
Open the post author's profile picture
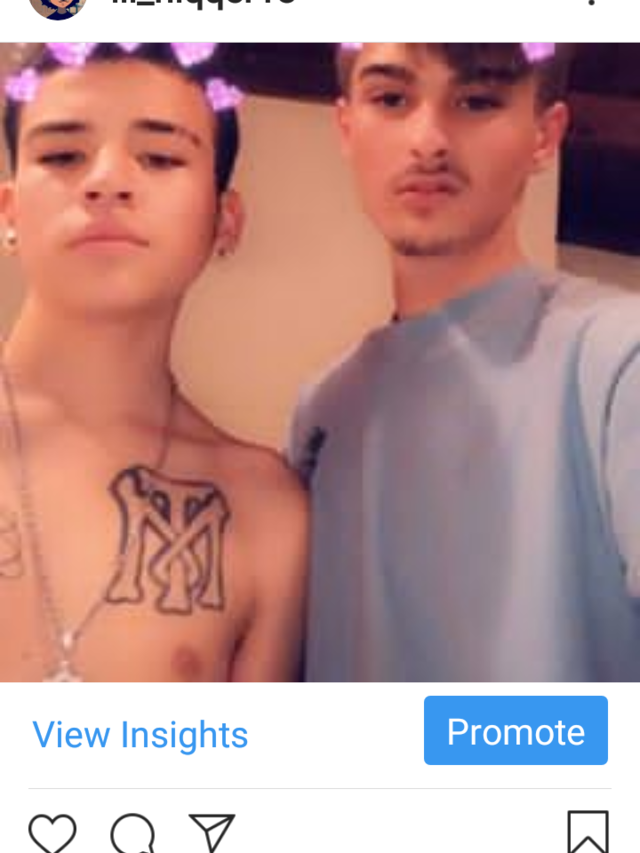pos(56,8)
